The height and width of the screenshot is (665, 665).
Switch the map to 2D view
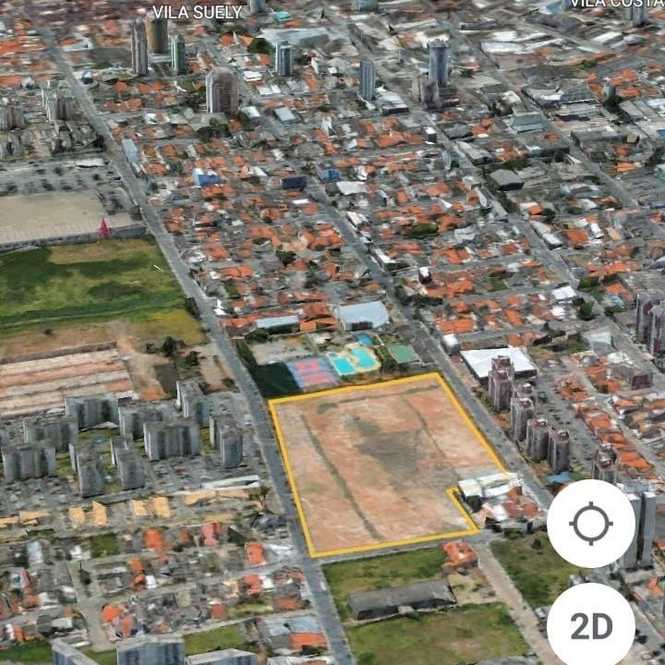590,625
